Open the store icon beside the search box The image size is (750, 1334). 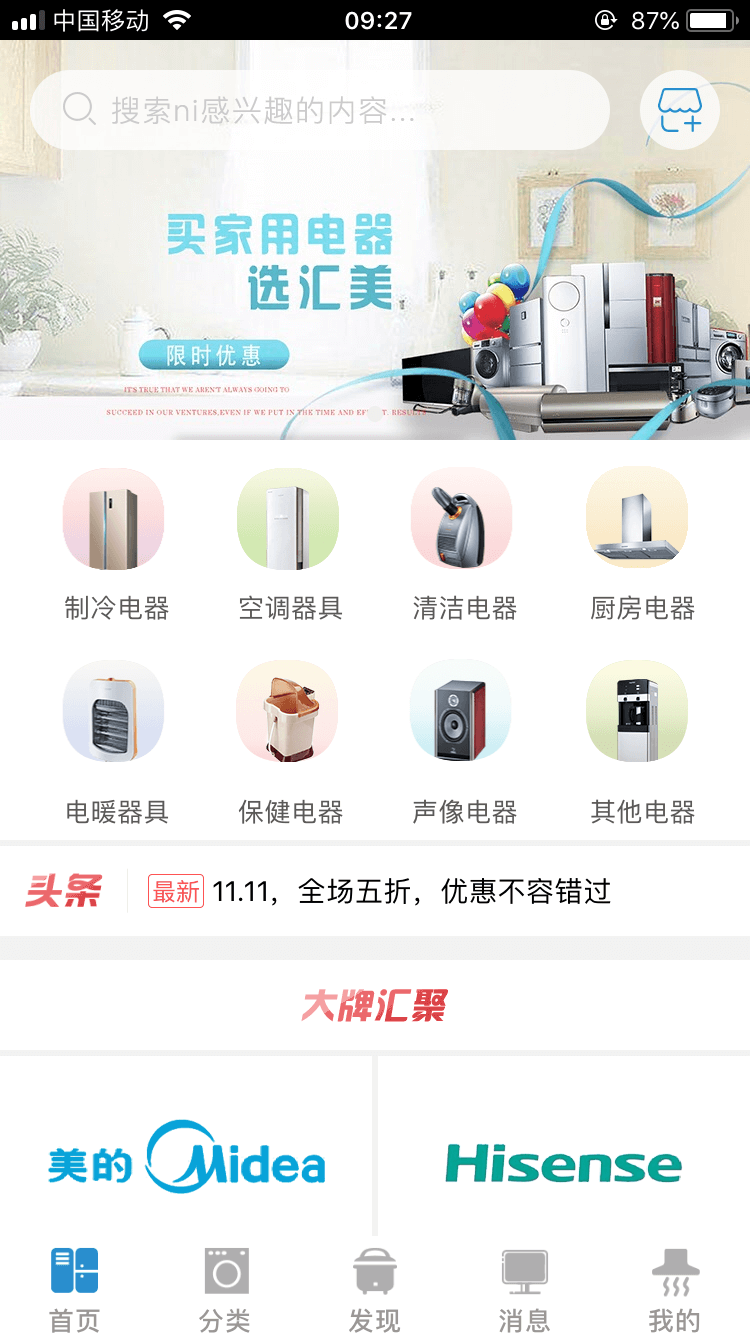(680, 110)
